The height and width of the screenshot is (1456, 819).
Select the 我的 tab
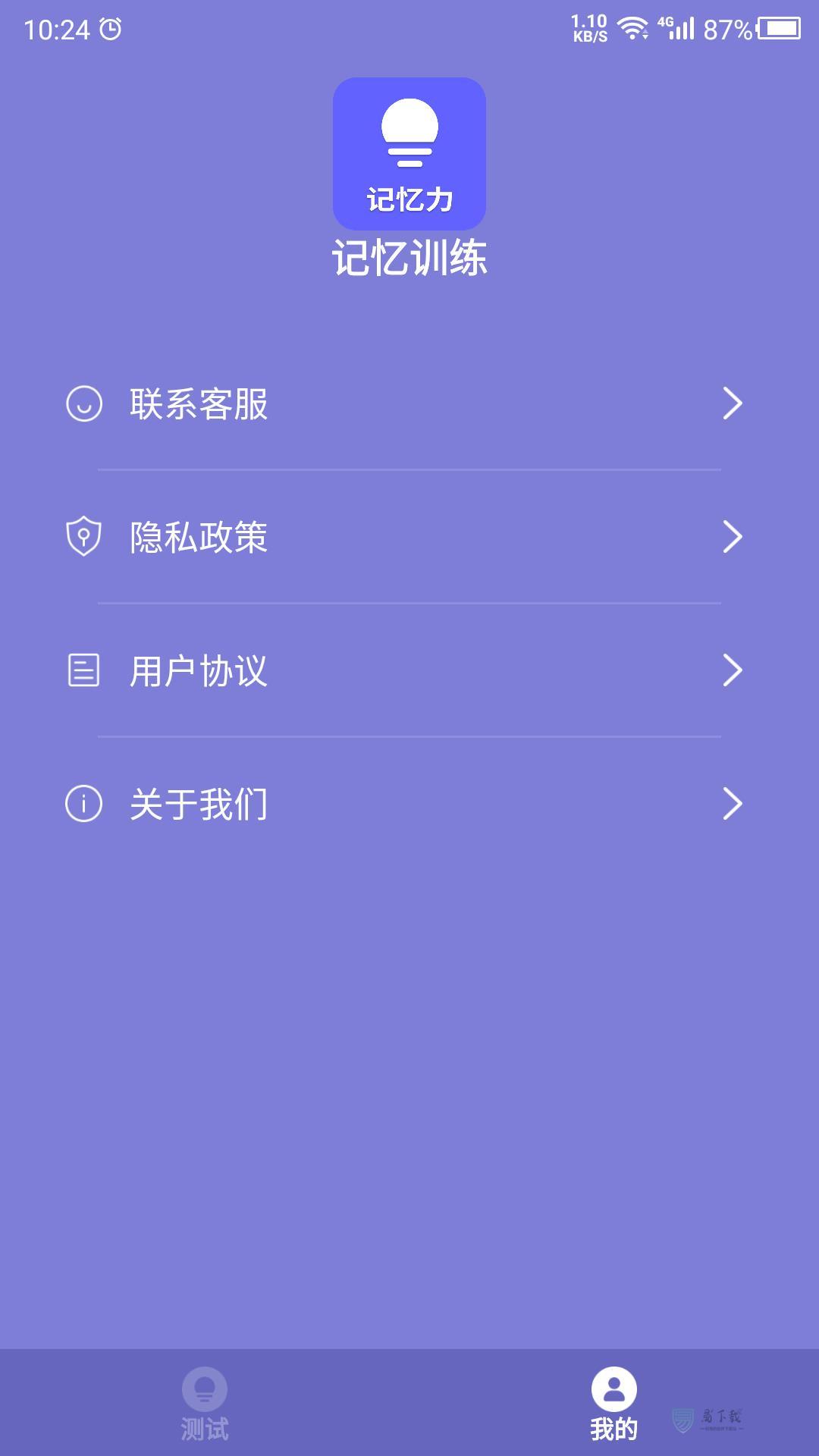[614, 1404]
